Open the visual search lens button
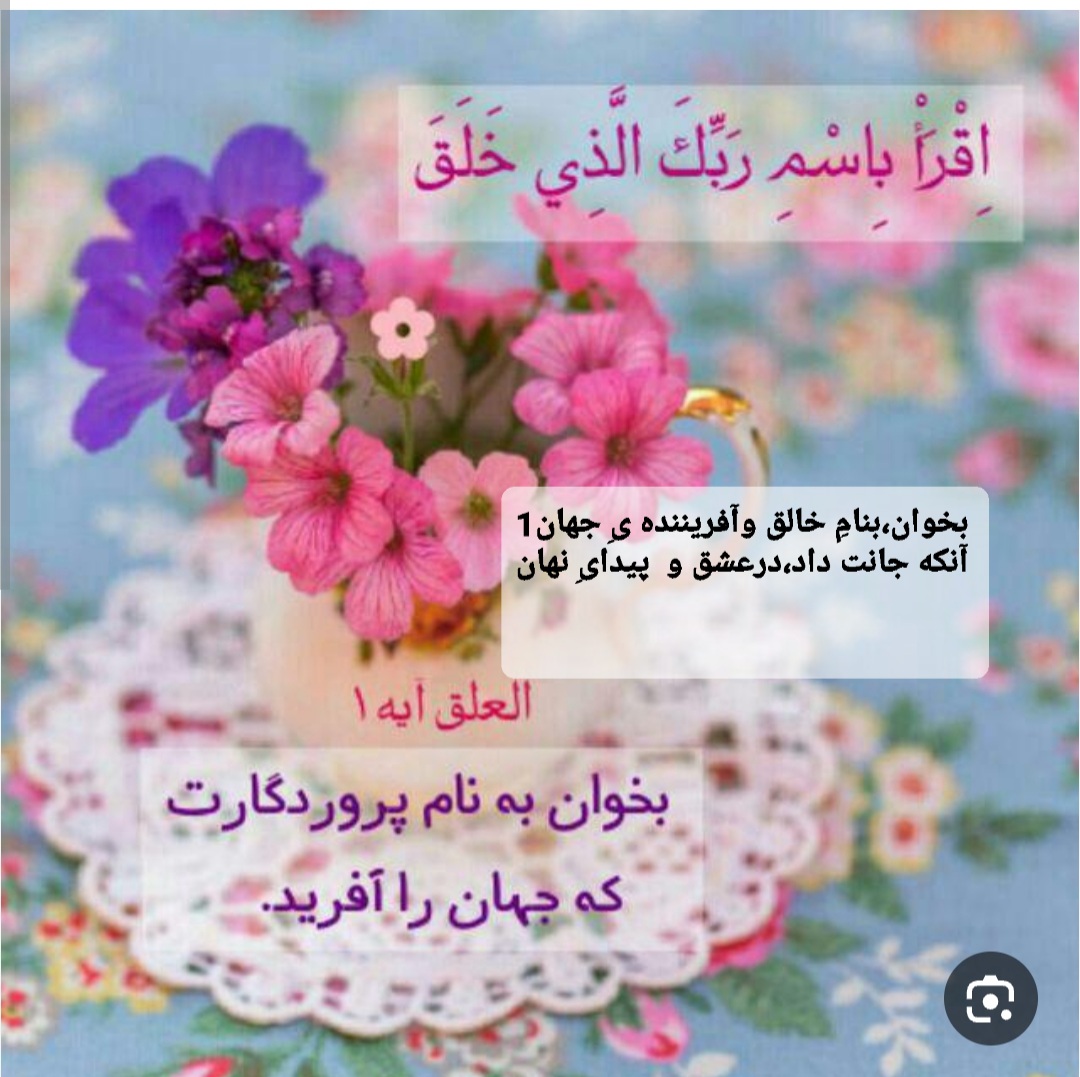 pyautogui.click(x=990, y=998)
